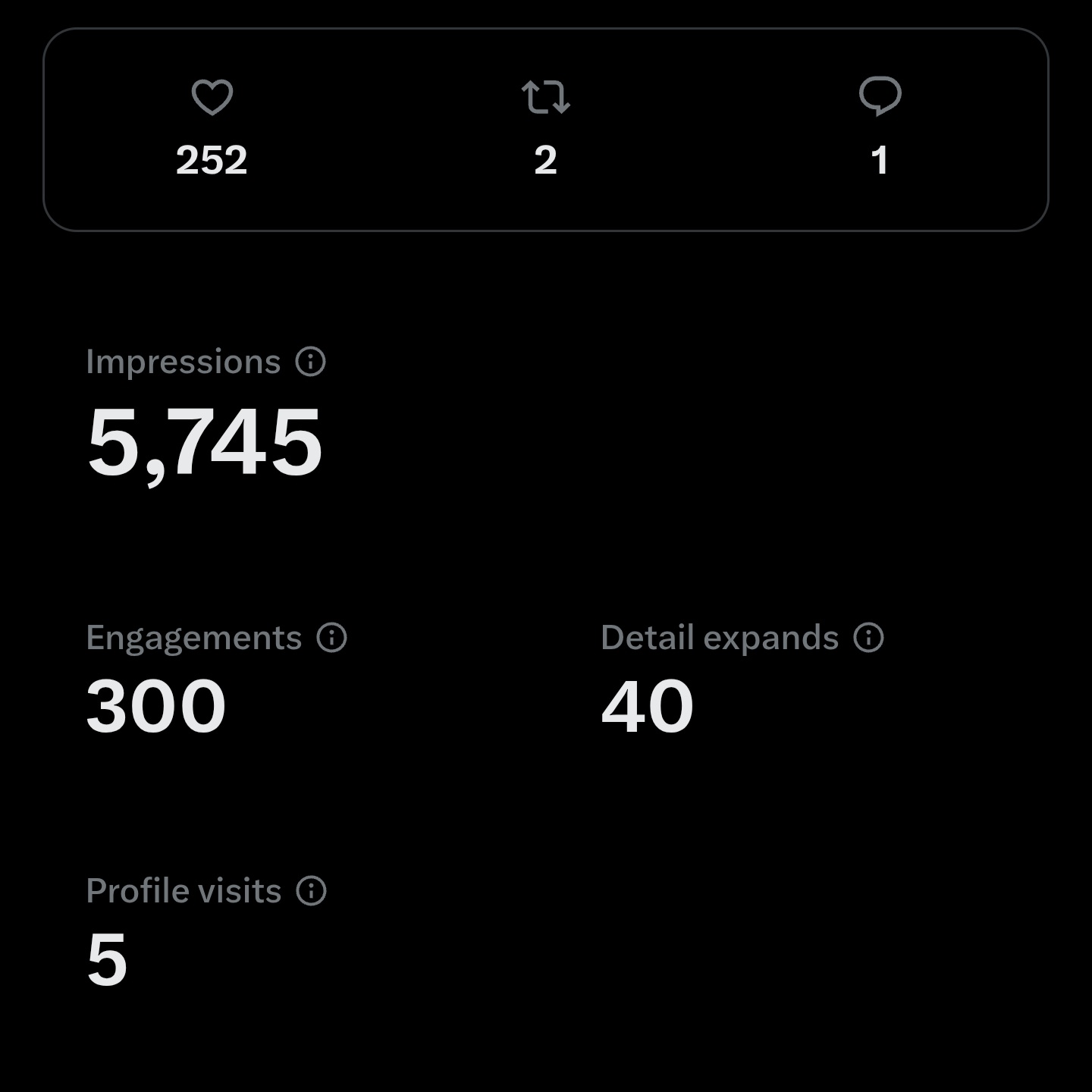View the Profile visits info tooltip
1092x1092 pixels.
[x=311, y=891]
